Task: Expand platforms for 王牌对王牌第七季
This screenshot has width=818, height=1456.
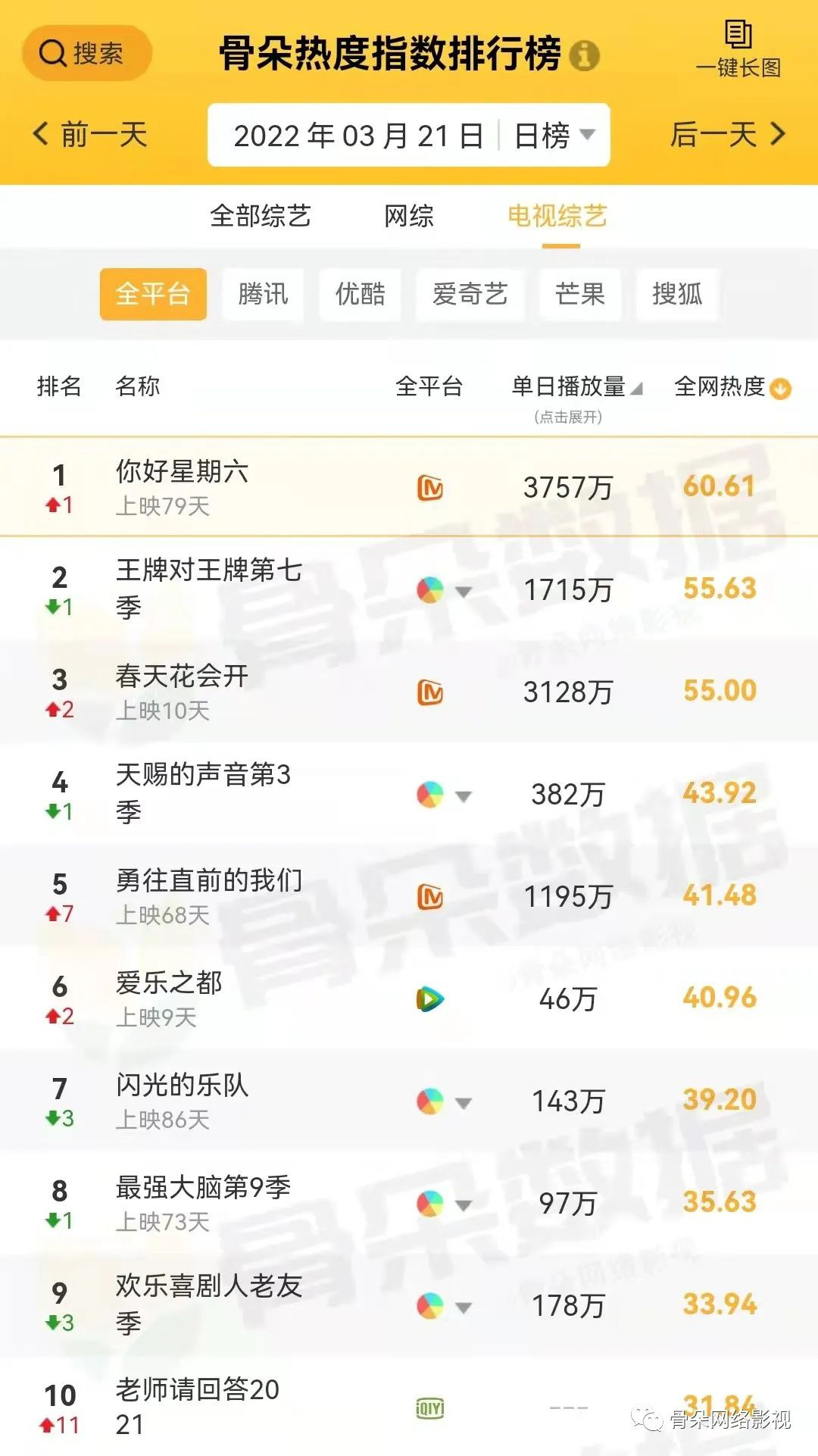Action: click(463, 591)
